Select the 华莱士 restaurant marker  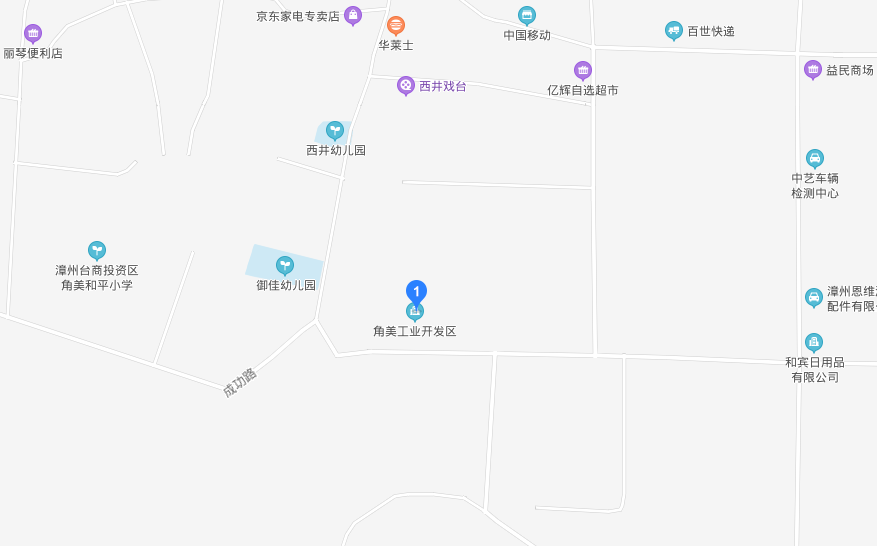coord(396,26)
